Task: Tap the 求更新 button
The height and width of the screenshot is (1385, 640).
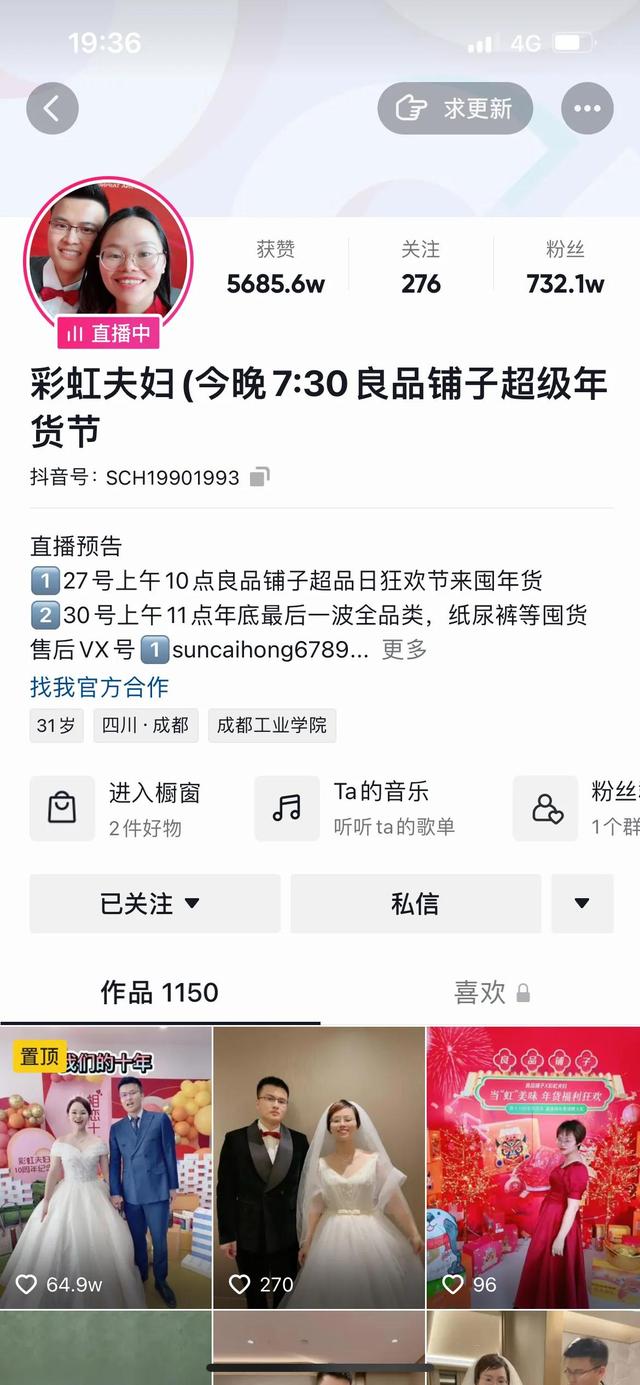Action: click(455, 108)
